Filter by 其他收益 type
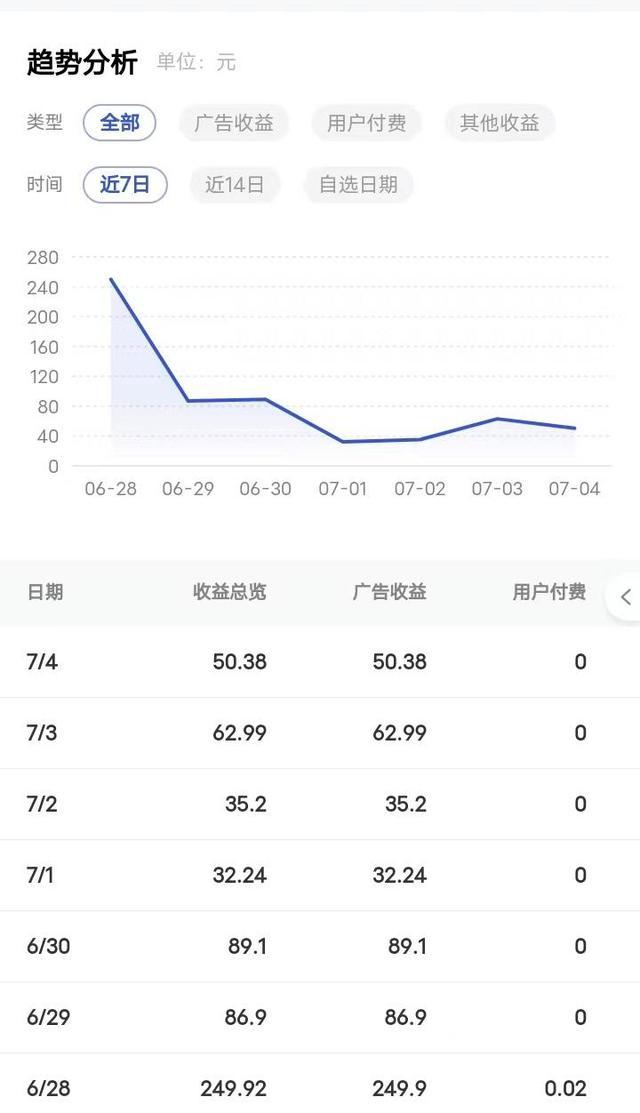This screenshot has width=640, height=1113. click(x=500, y=123)
